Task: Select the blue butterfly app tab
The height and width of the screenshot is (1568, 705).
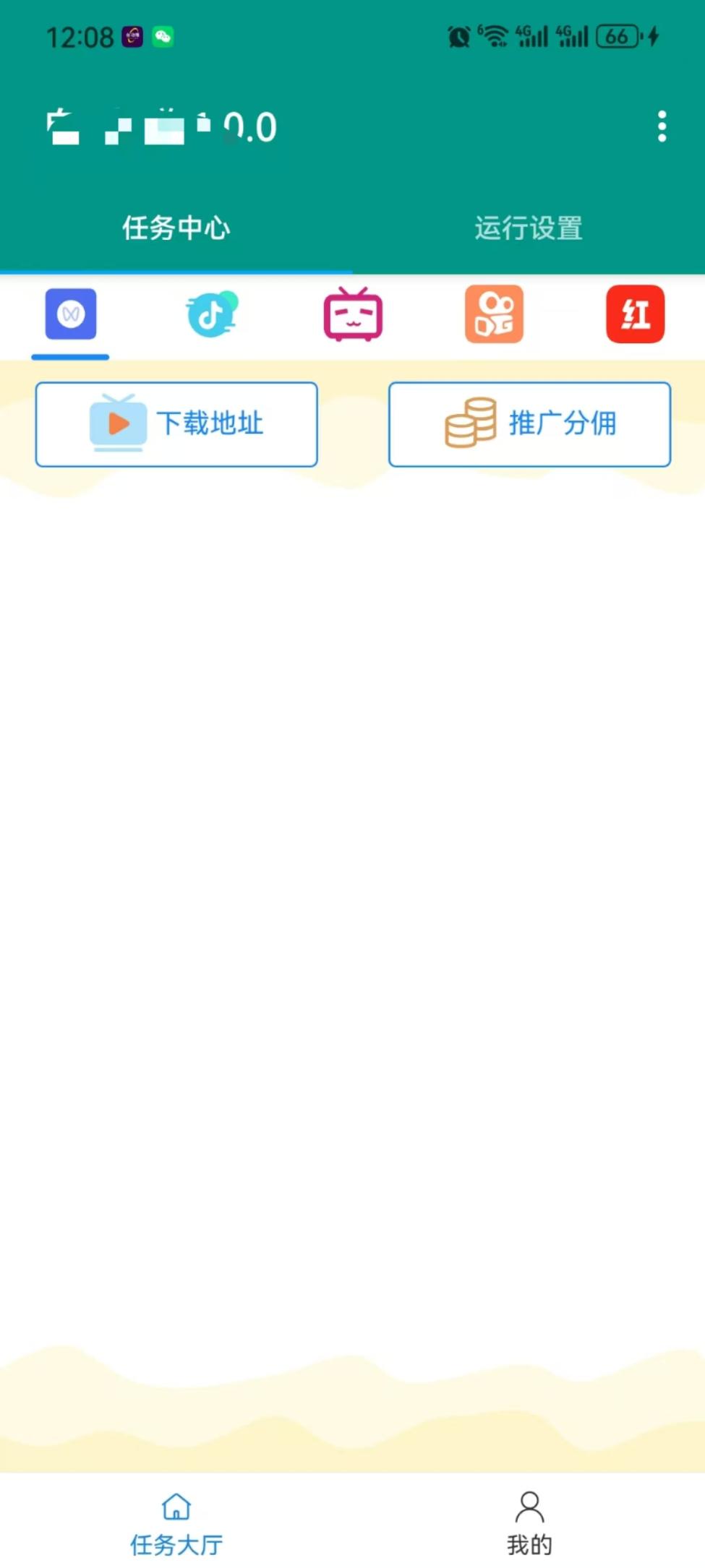Action: click(x=71, y=314)
